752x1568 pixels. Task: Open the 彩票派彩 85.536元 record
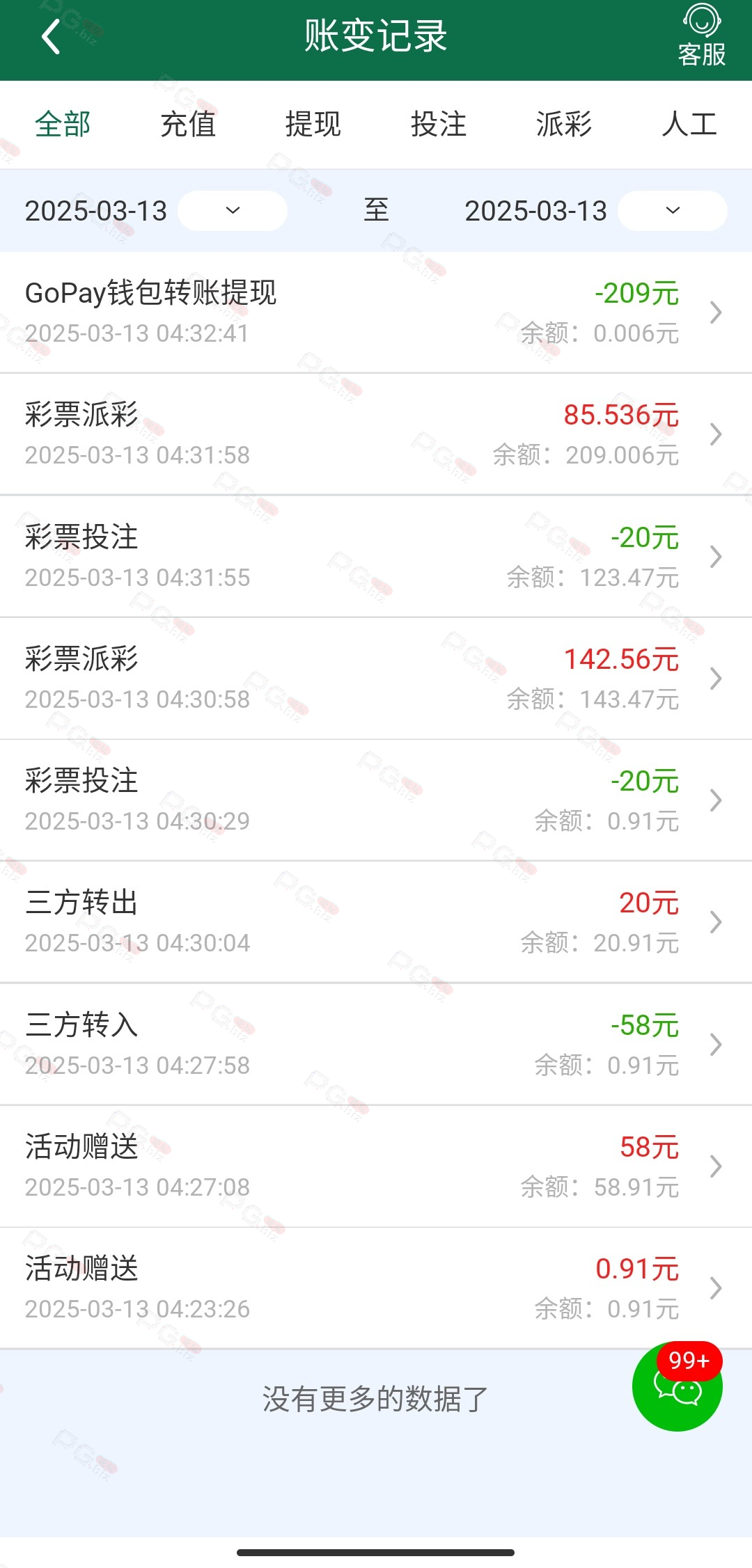pyautogui.click(x=376, y=434)
